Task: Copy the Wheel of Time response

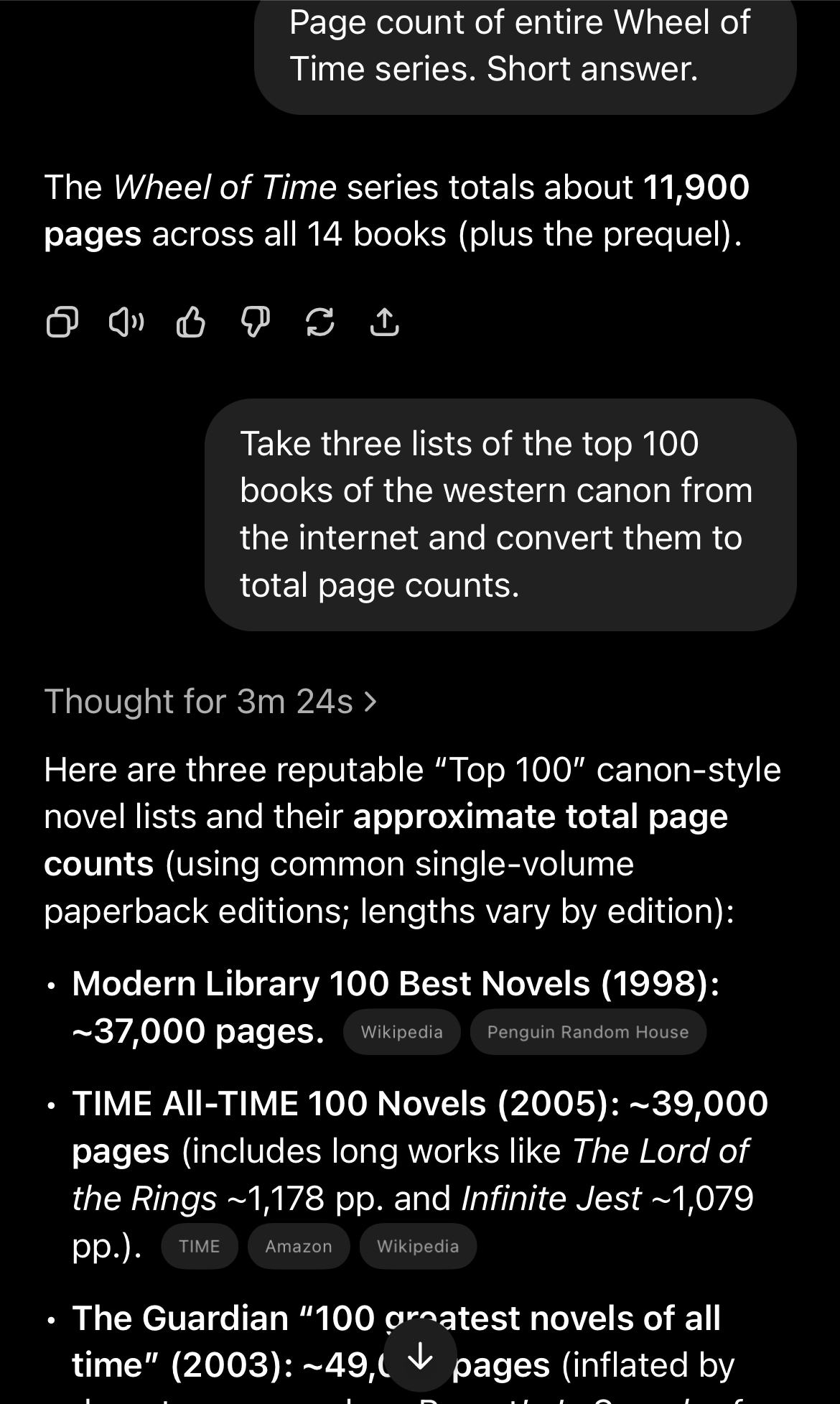Action: click(62, 322)
